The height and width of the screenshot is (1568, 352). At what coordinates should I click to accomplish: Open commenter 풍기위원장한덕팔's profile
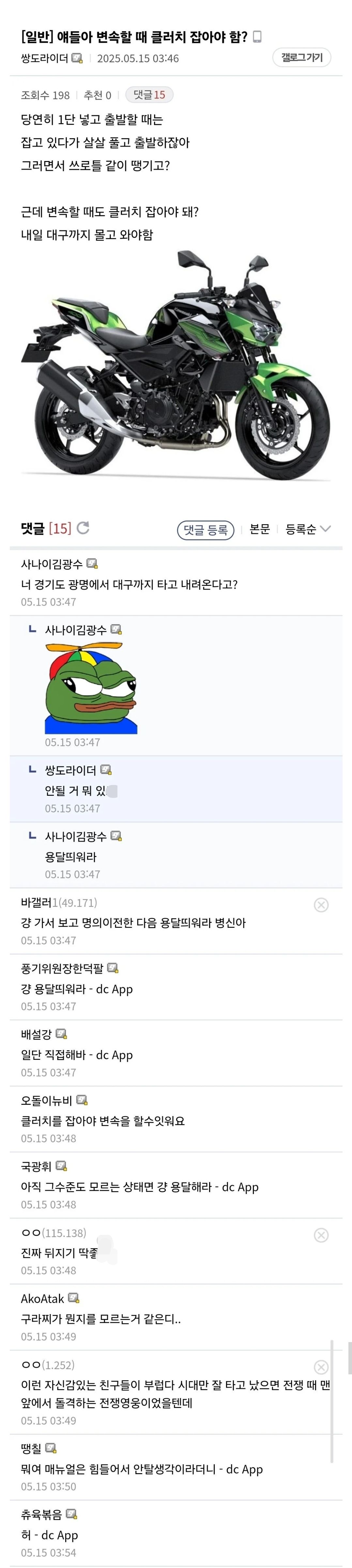(x=62, y=968)
